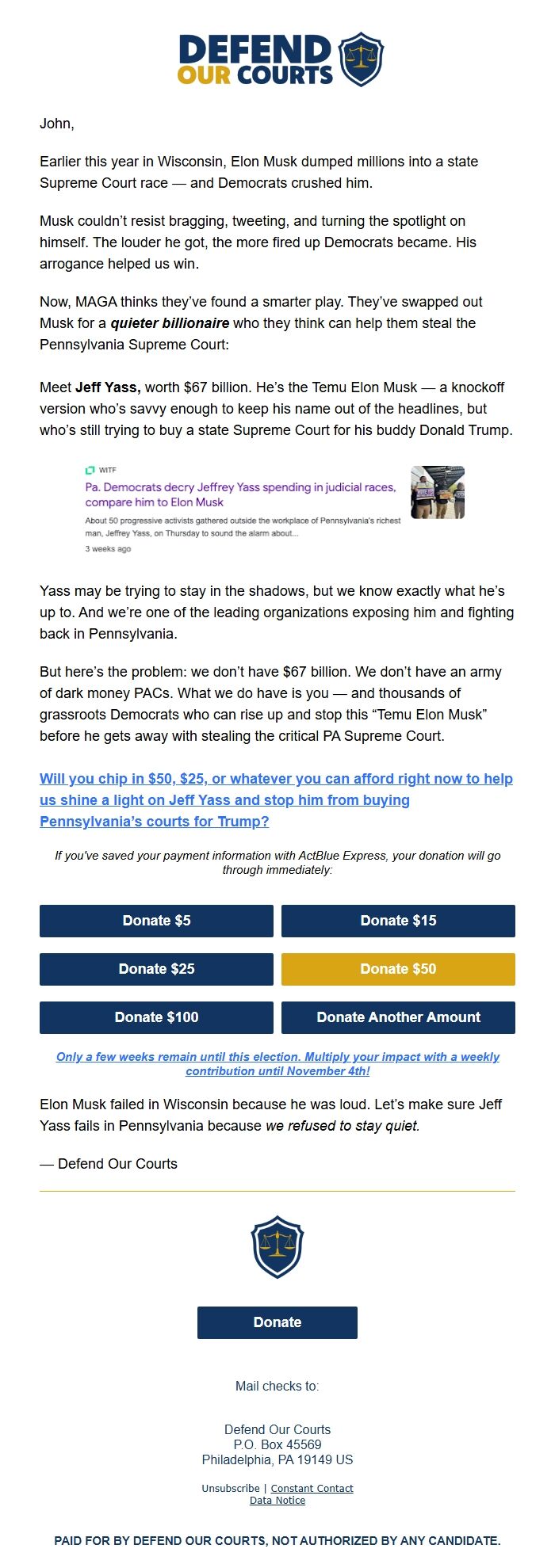Follow the weekly contribution until November 4th link

[x=277, y=1064]
